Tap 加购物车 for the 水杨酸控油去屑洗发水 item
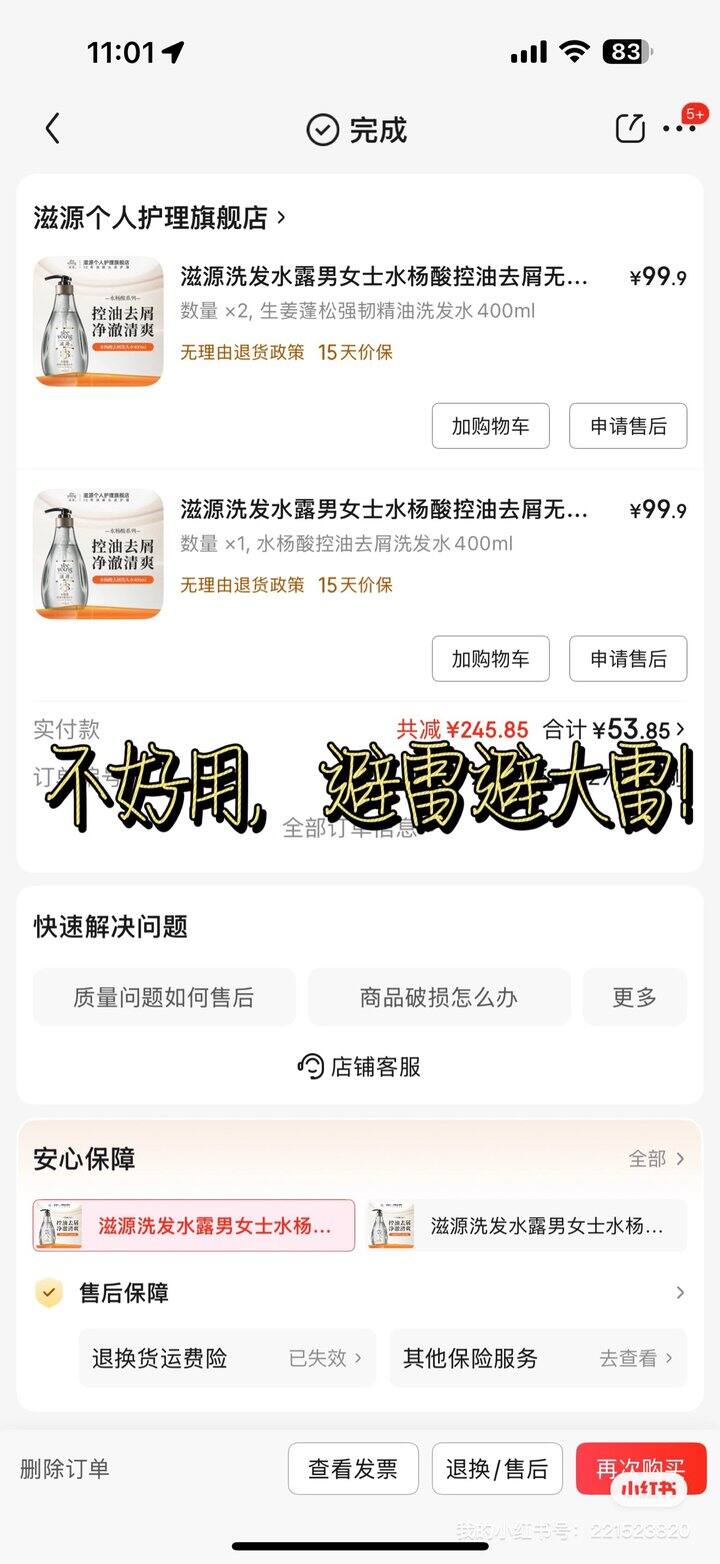 click(x=490, y=659)
